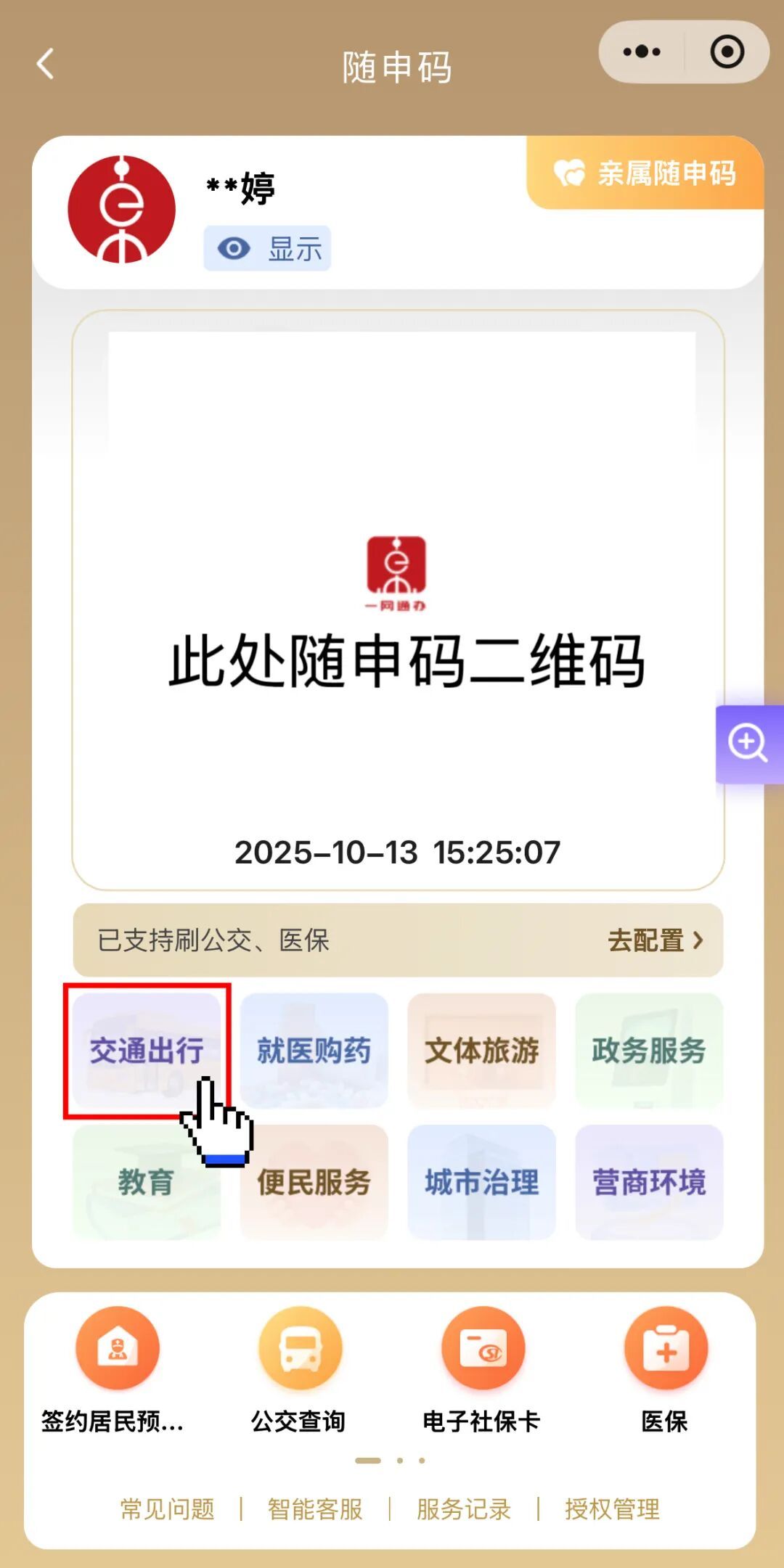The image size is (784, 1568).
Task: Open the 营商环境 tile
Action: pyautogui.click(x=648, y=1182)
